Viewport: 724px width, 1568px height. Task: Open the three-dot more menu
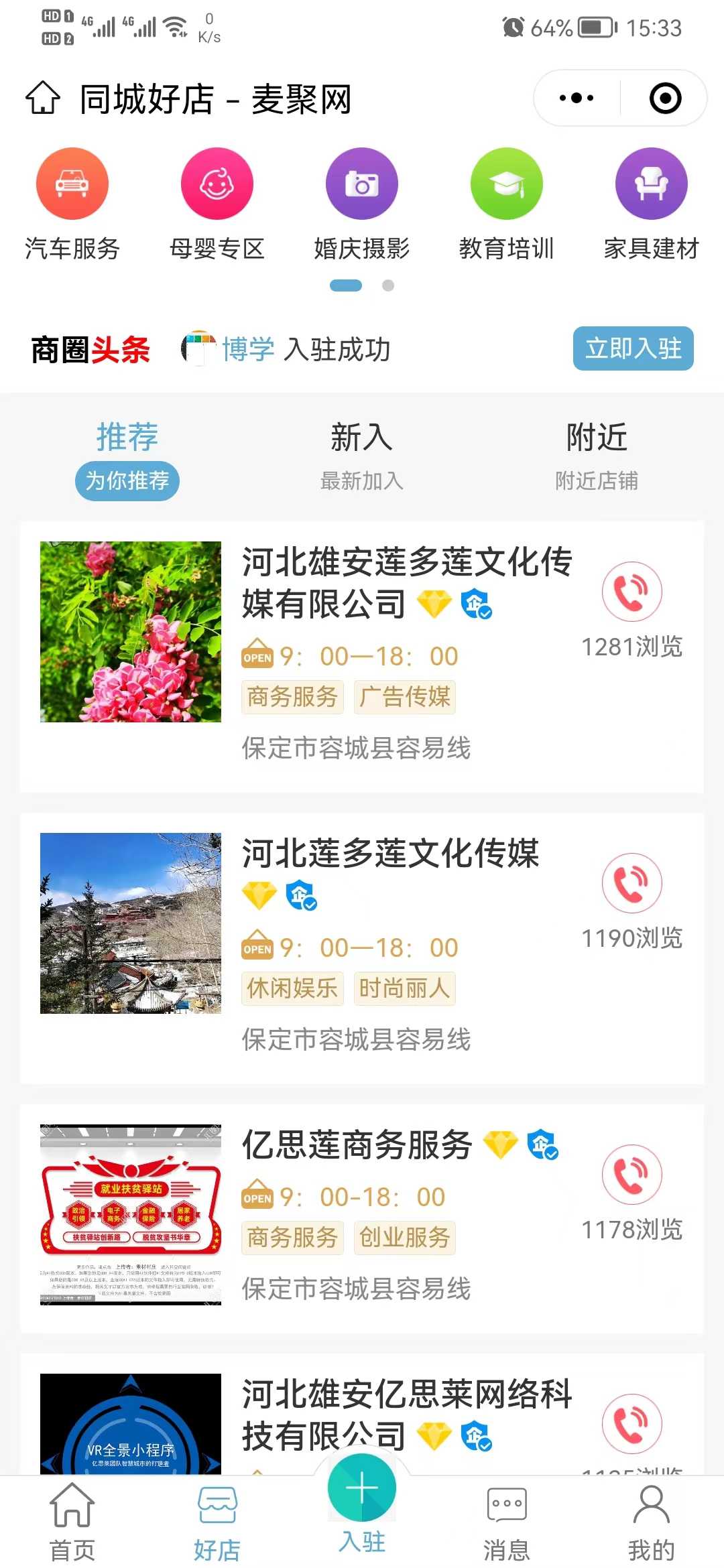(x=577, y=99)
